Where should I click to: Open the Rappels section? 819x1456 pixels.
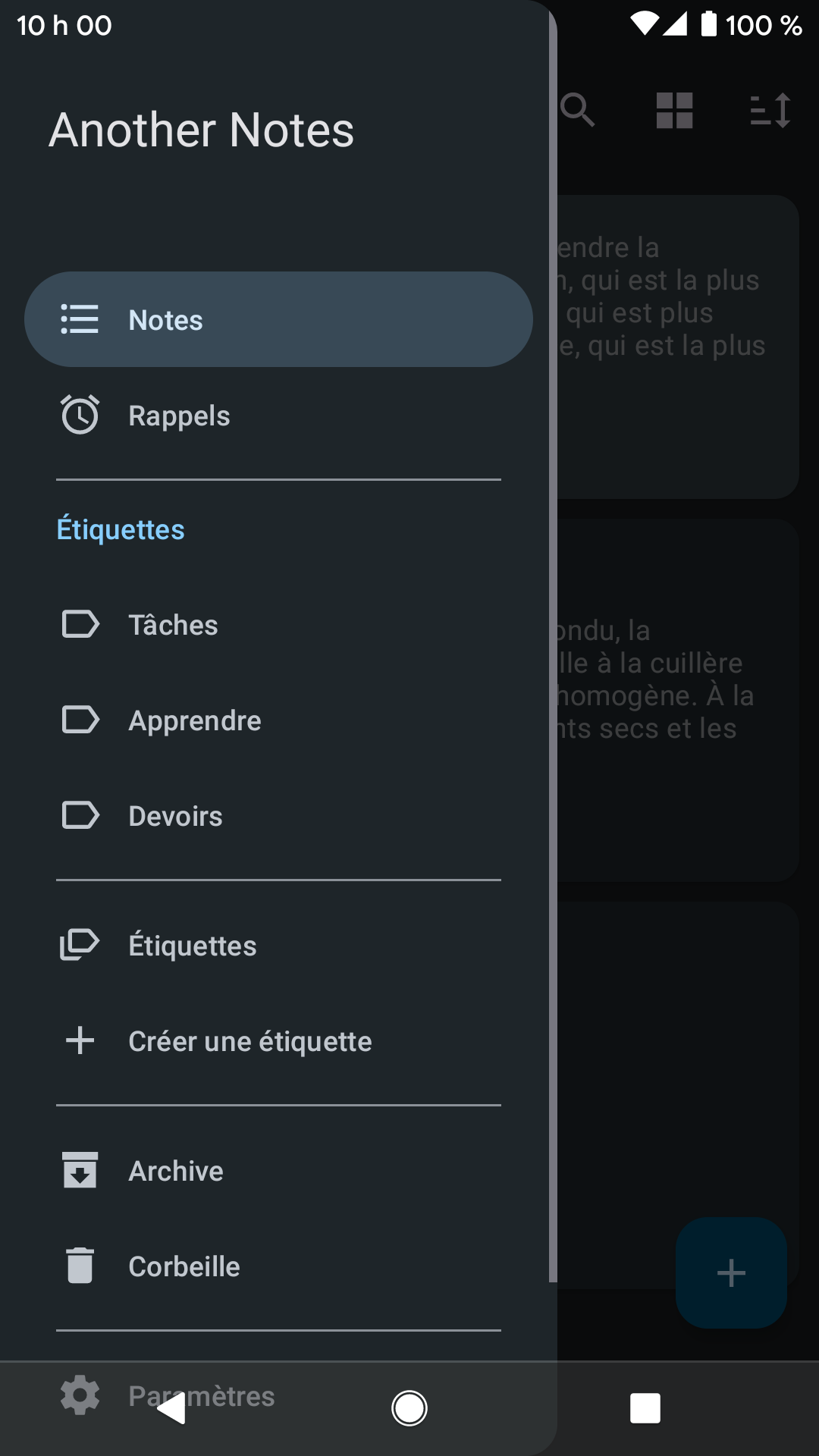coord(278,415)
